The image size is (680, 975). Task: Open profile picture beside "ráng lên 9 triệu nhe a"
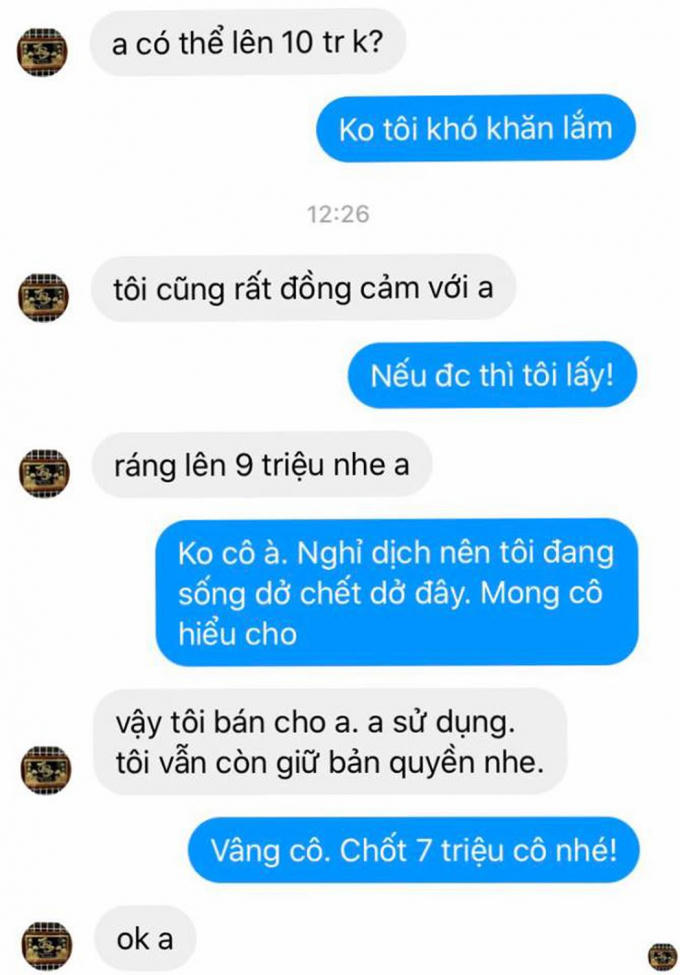pos(43,471)
